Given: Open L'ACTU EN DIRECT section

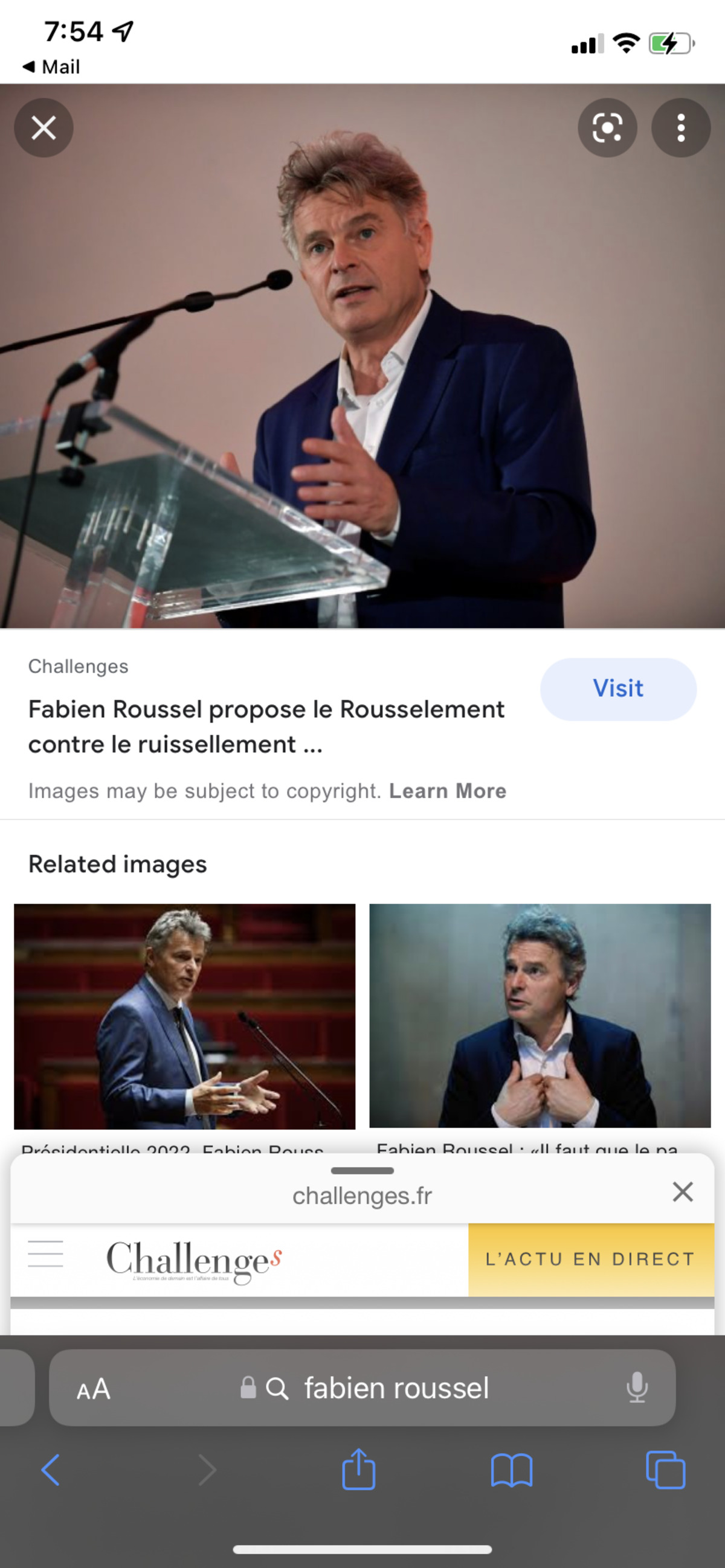Looking at the screenshot, I should [590, 1259].
